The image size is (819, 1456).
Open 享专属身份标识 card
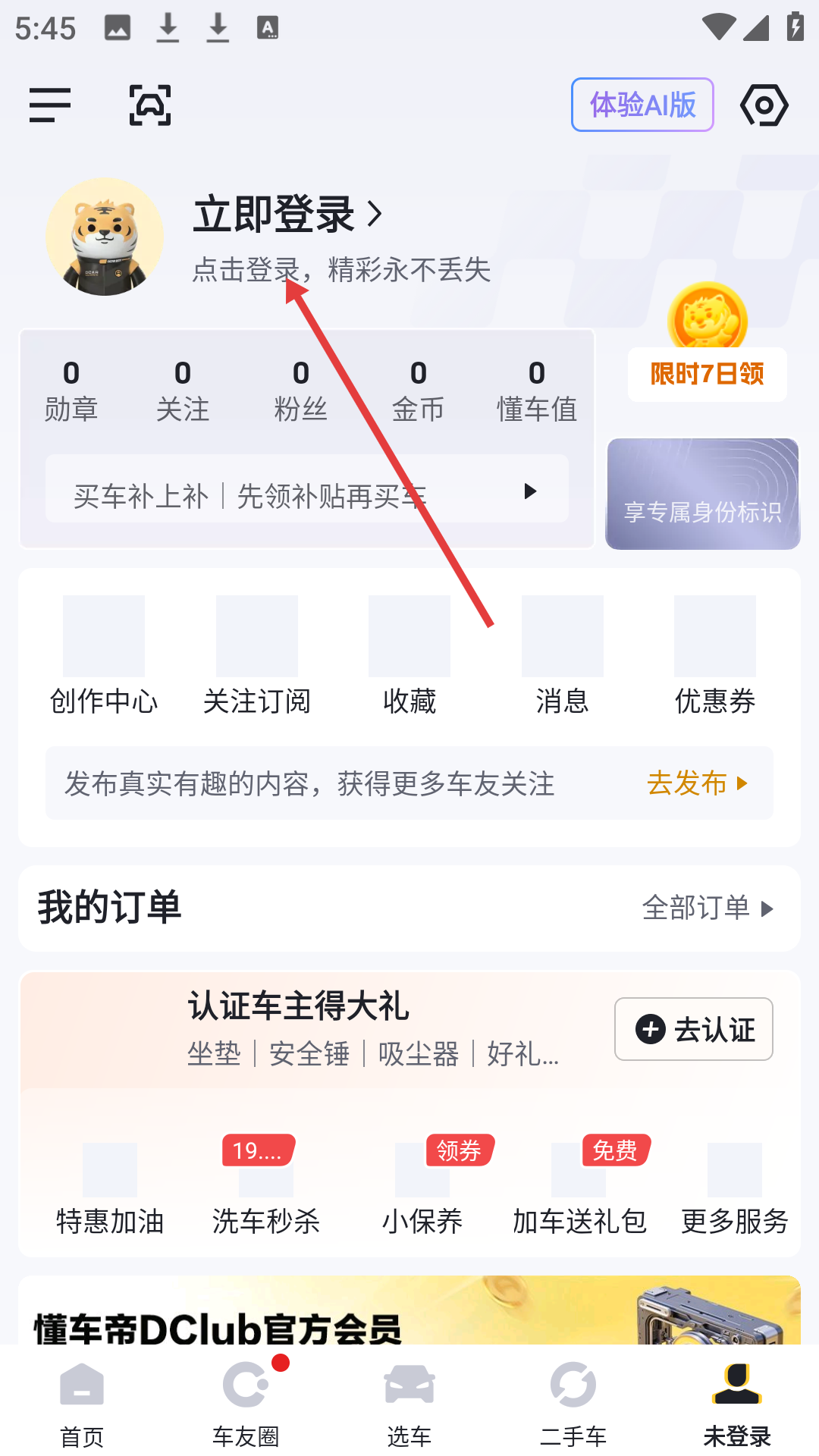(703, 494)
